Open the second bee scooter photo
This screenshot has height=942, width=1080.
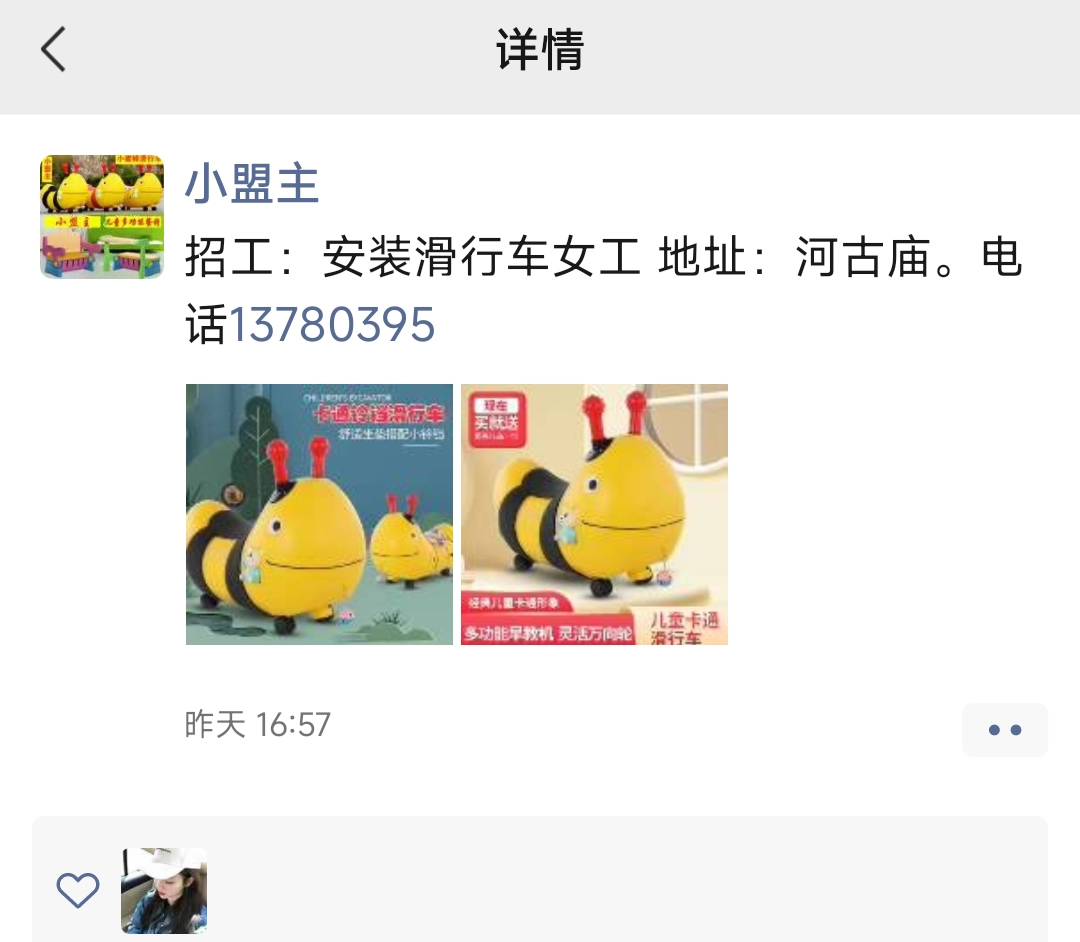pyautogui.click(x=594, y=514)
